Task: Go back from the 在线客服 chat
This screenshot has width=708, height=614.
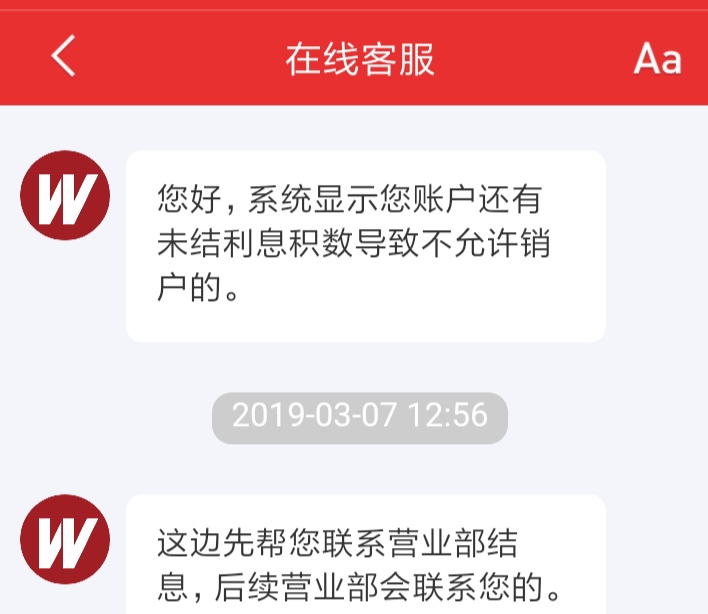Action: point(63,57)
